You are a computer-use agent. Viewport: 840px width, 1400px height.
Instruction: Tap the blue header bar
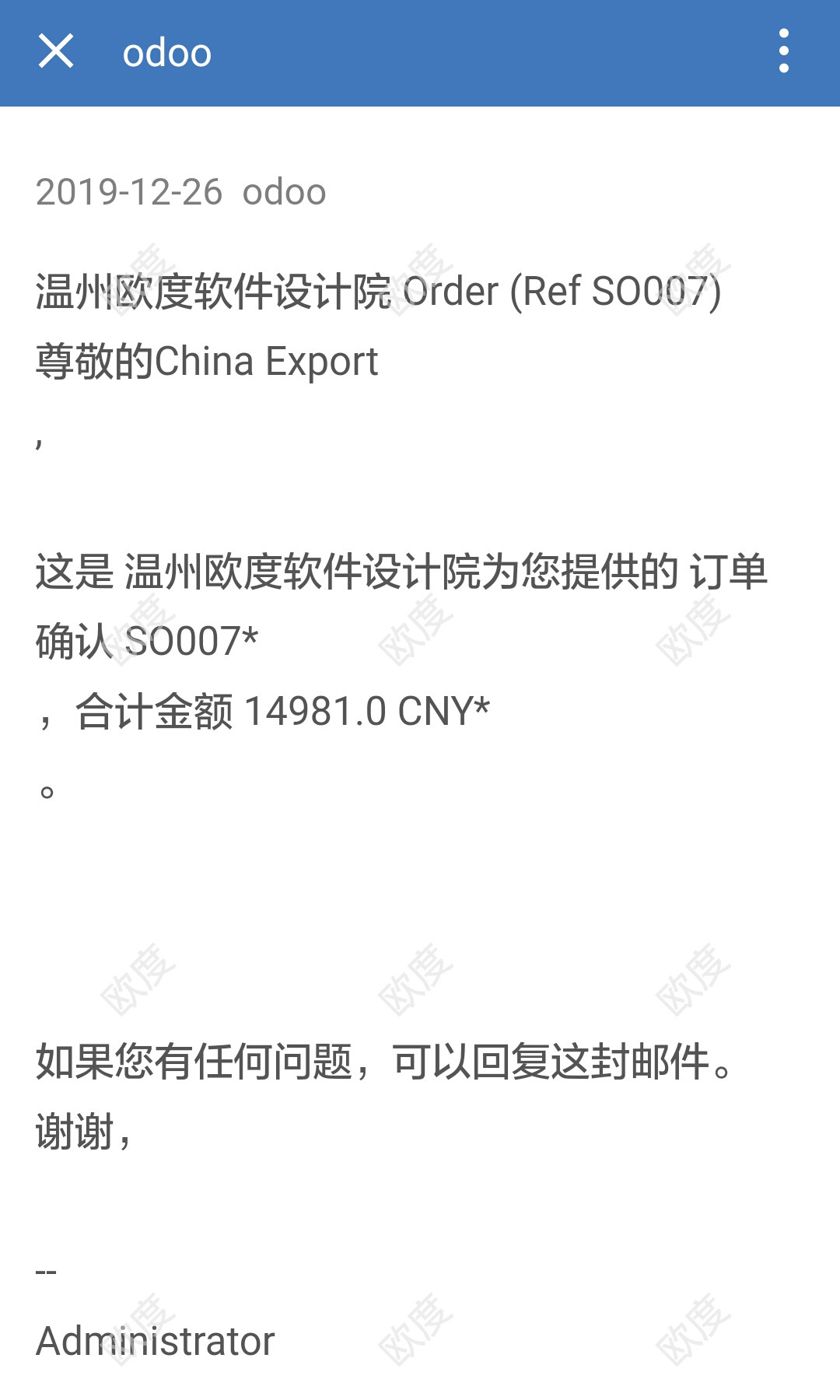click(420, 52)
